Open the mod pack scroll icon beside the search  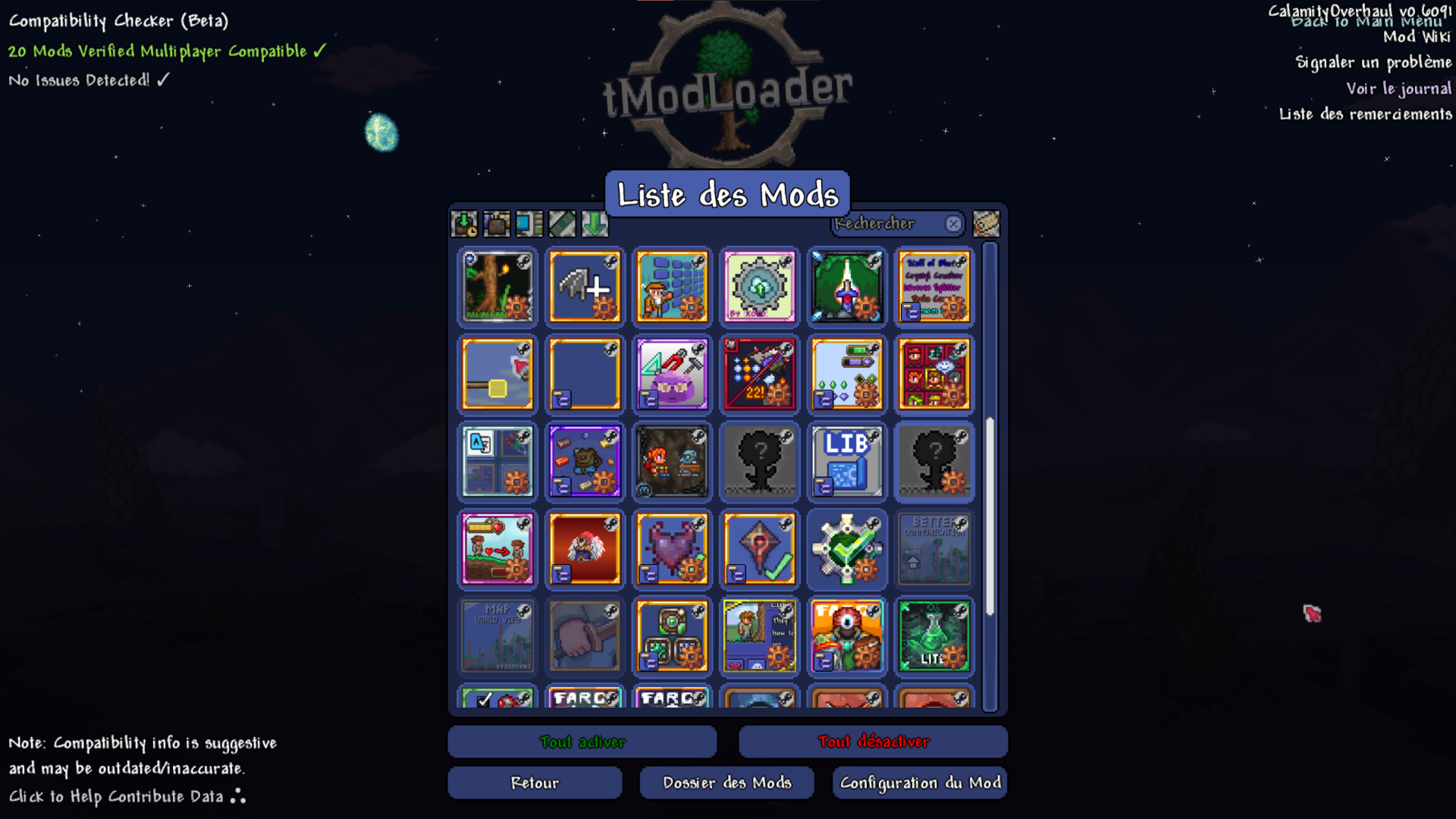tap(986, 224)
